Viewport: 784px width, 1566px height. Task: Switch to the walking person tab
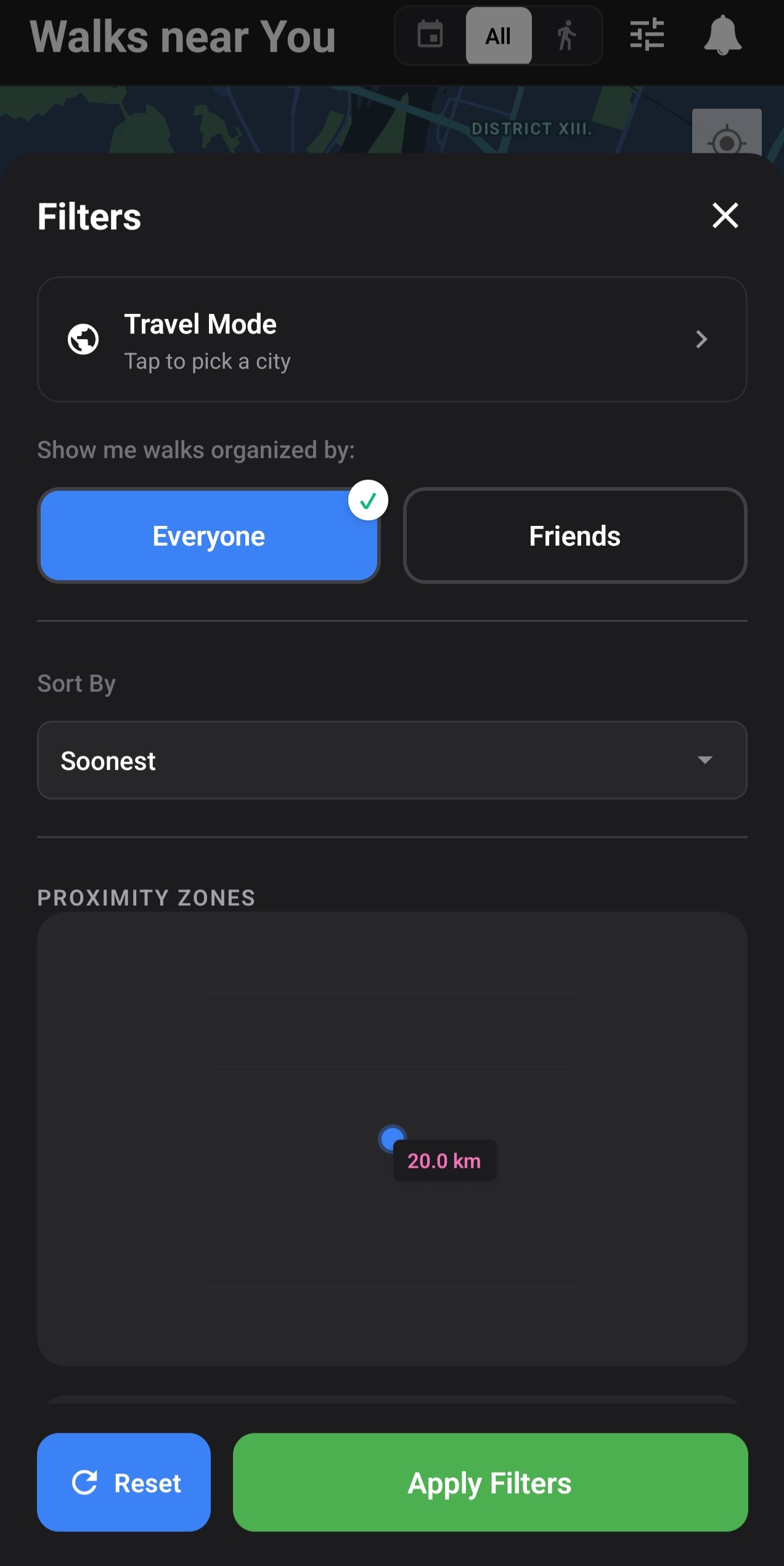pos(566,35)
